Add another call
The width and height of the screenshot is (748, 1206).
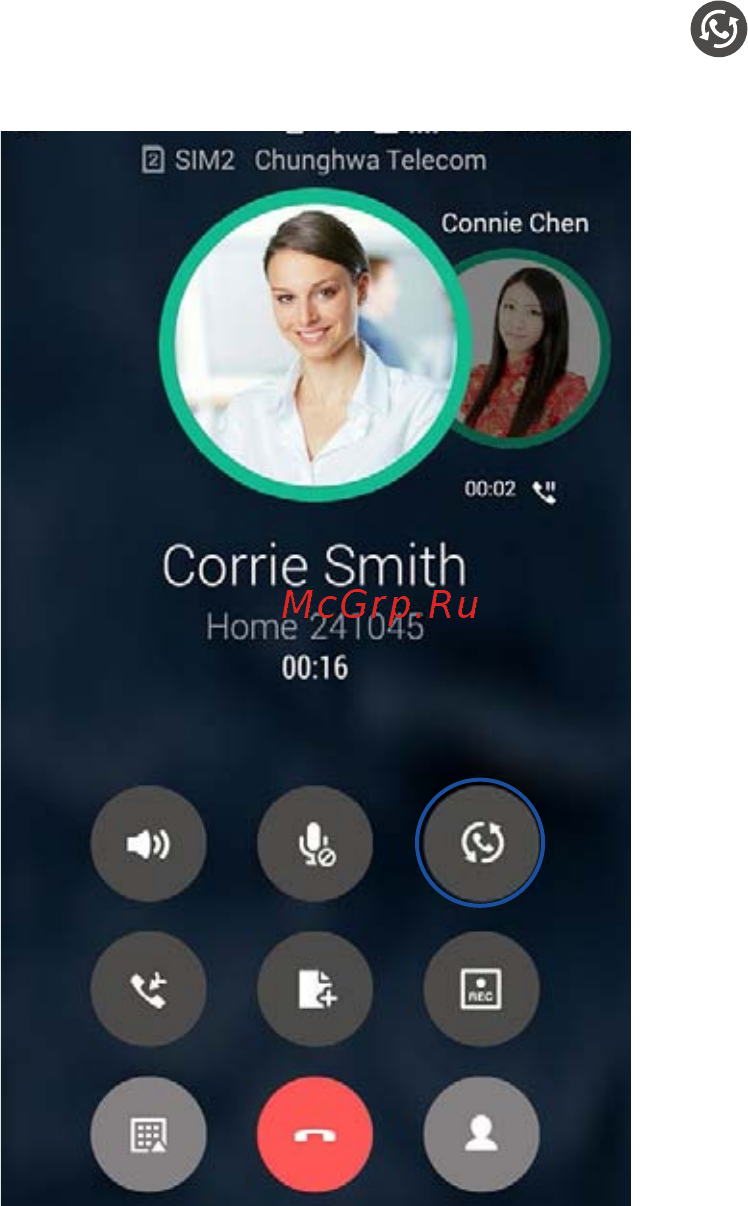pyautogui.click(x=148, y=990)
